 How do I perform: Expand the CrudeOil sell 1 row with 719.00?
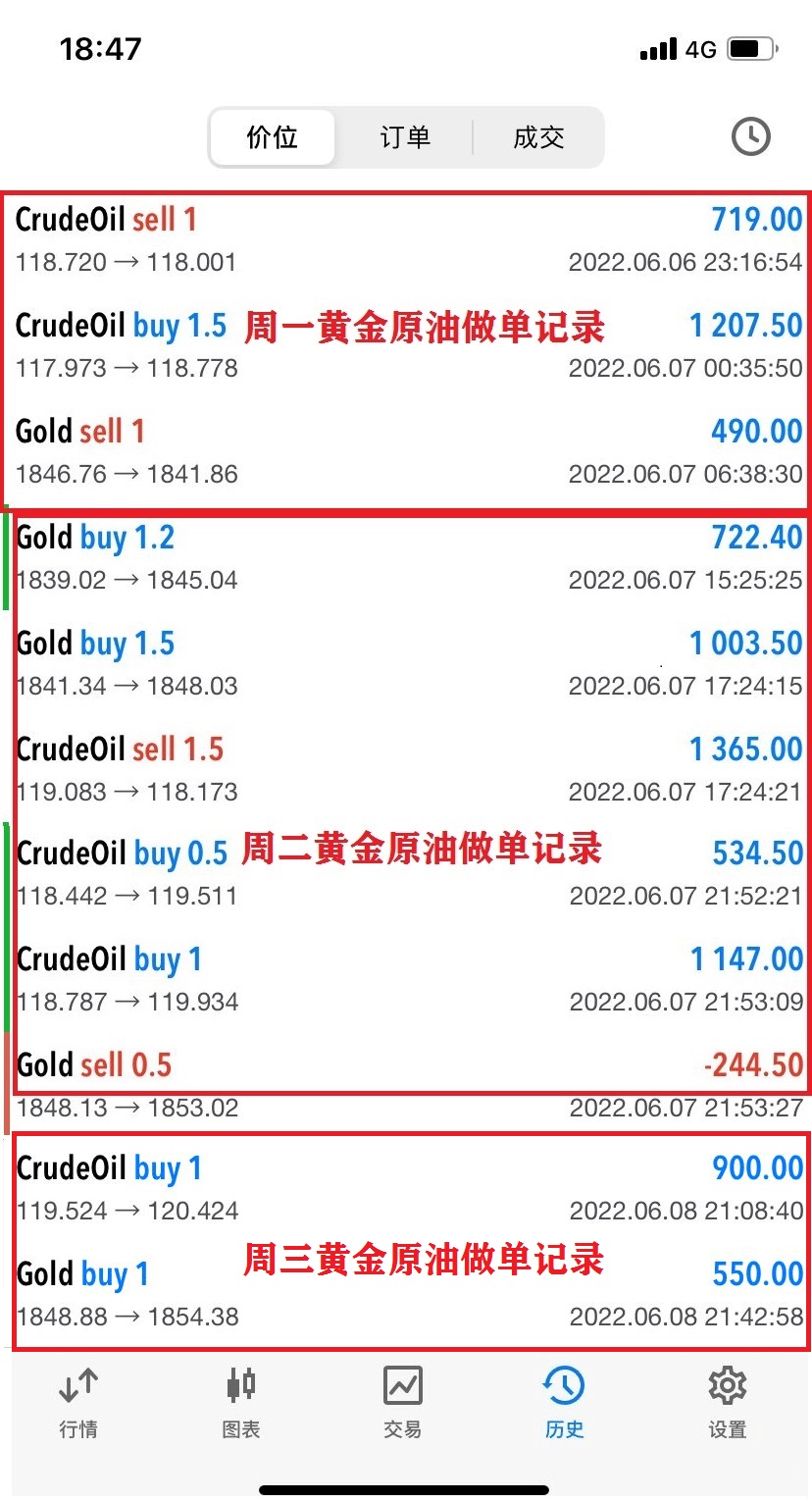[406, 240]
